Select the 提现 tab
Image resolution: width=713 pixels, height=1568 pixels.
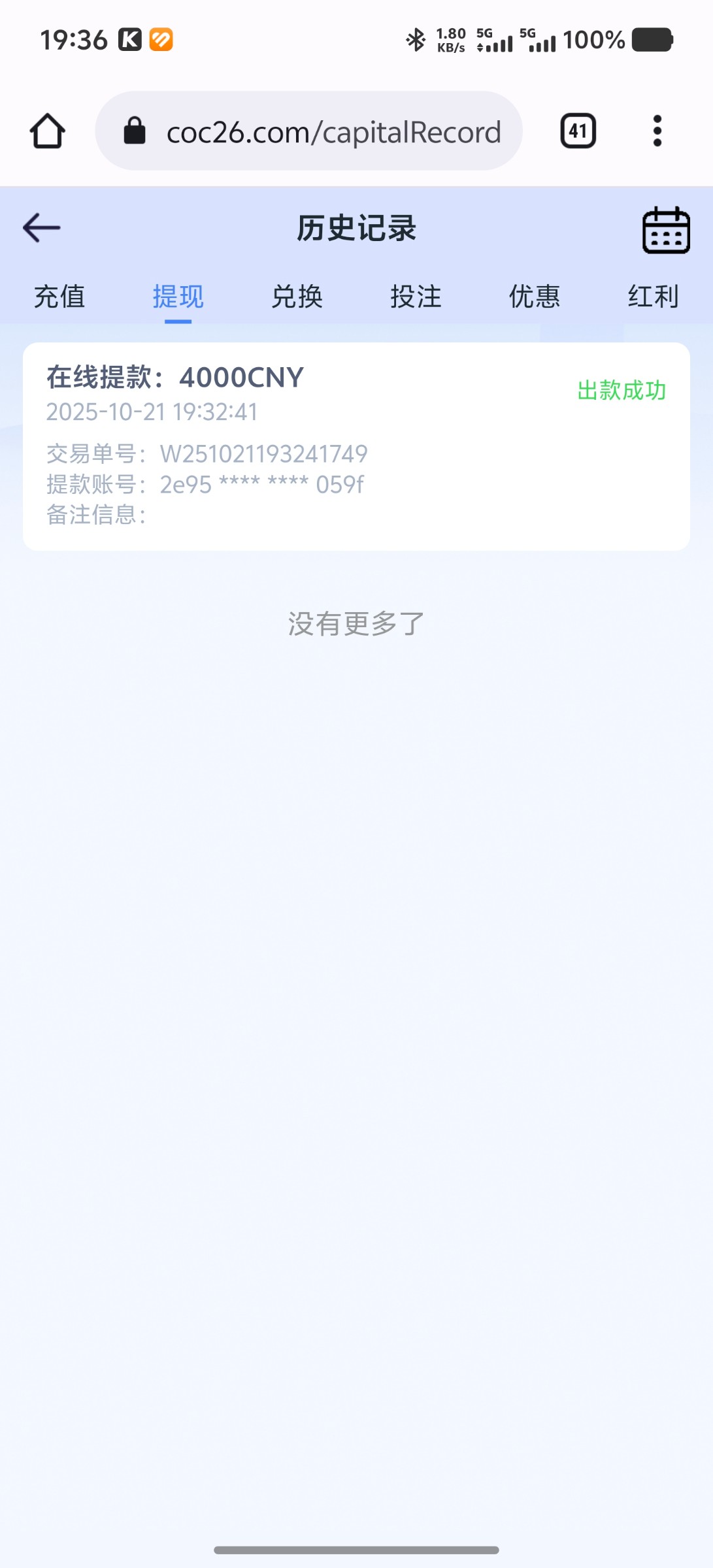(x=178, y=297)
